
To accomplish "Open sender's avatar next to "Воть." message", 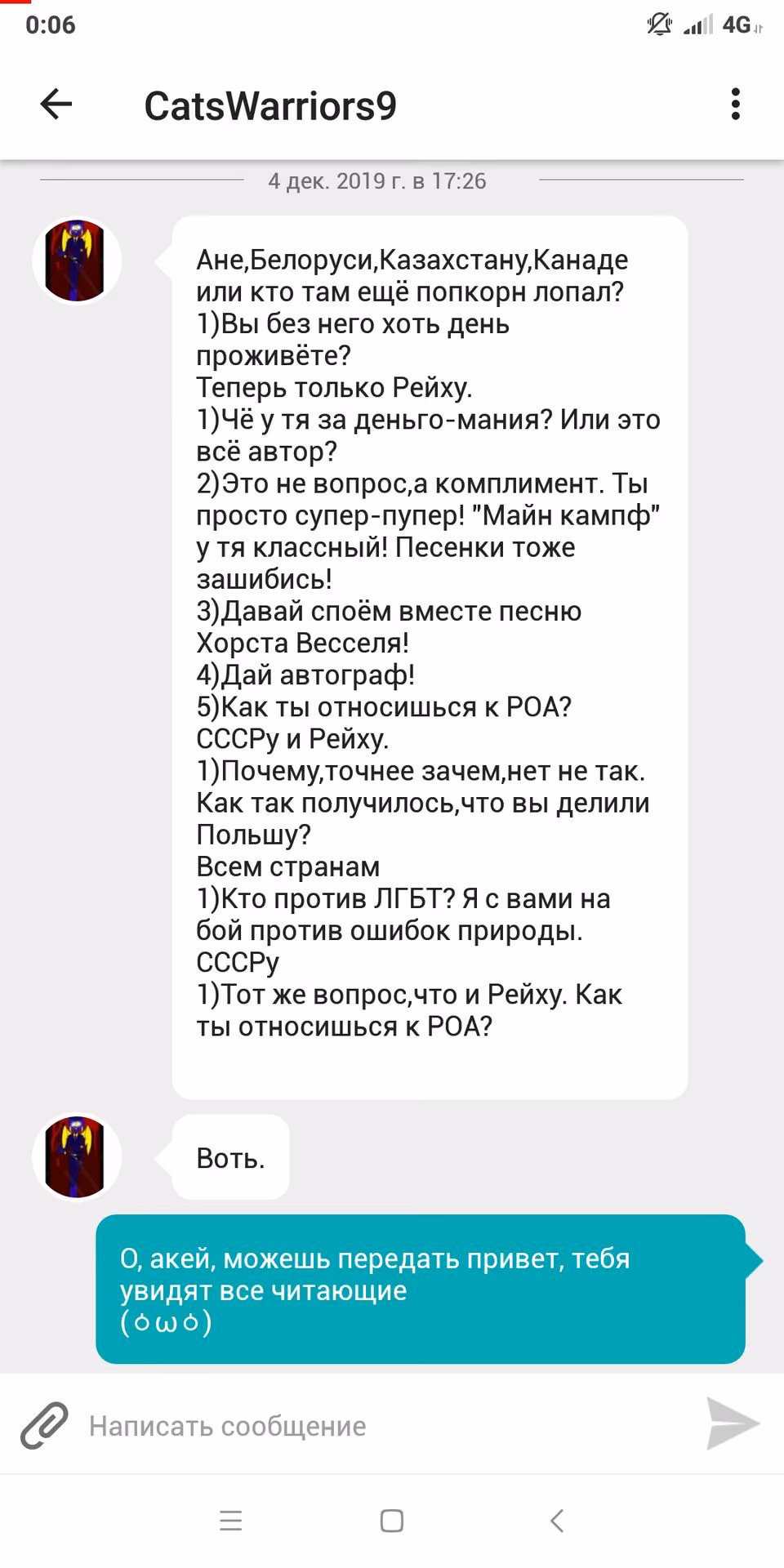I will [x=77, y=1157].
